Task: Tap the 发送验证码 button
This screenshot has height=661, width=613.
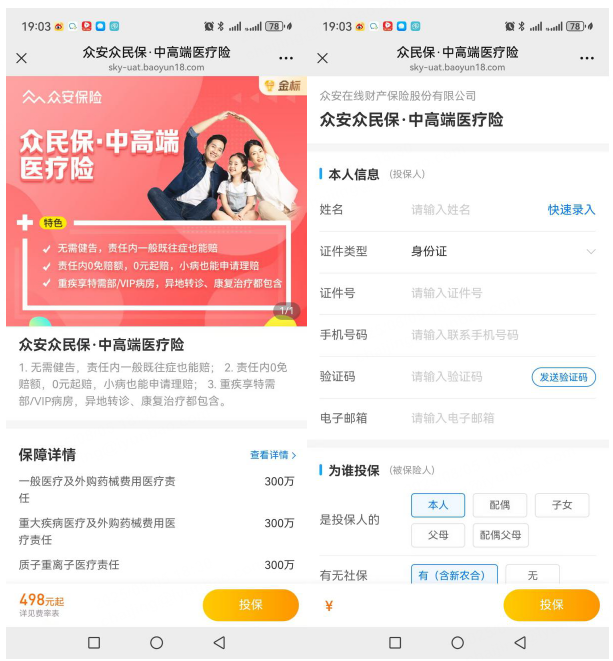Action: point(564,377)
